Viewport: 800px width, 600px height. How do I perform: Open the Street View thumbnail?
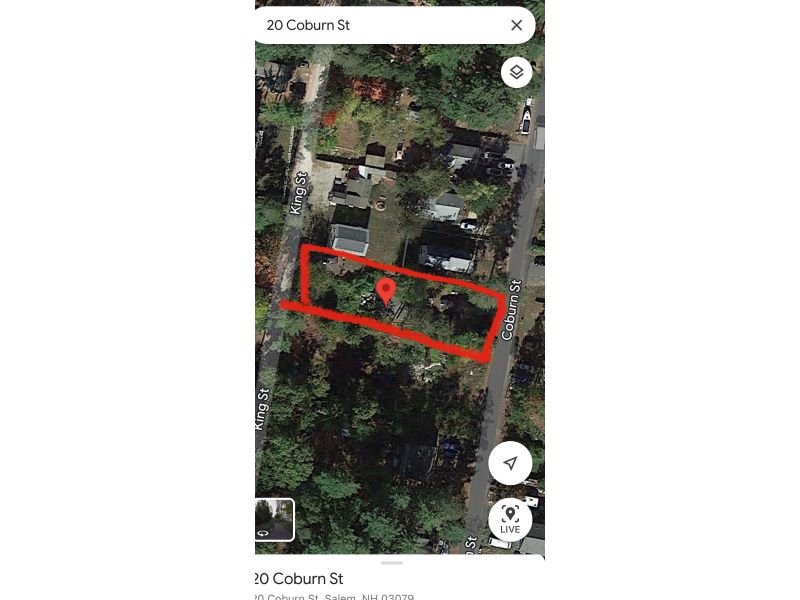274,519
